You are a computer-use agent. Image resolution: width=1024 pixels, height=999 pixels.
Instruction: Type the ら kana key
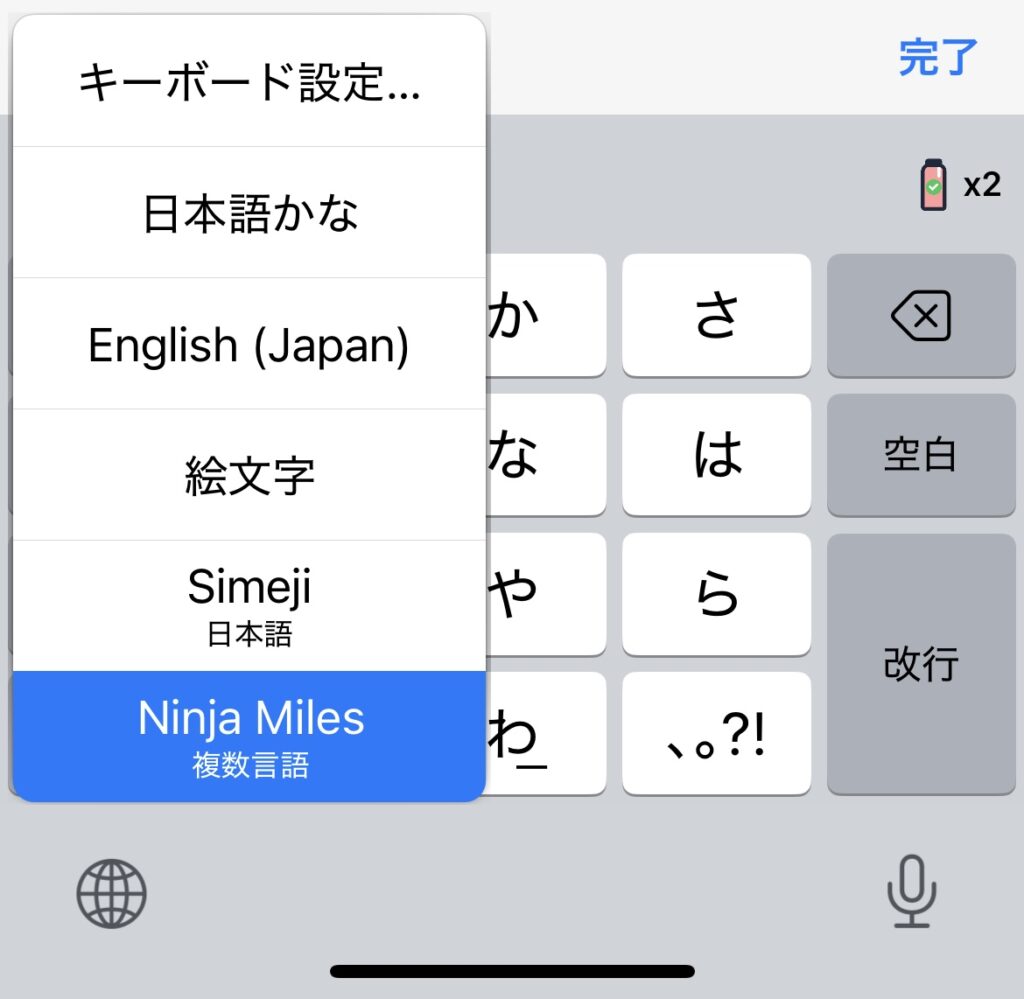click(716, 594)
